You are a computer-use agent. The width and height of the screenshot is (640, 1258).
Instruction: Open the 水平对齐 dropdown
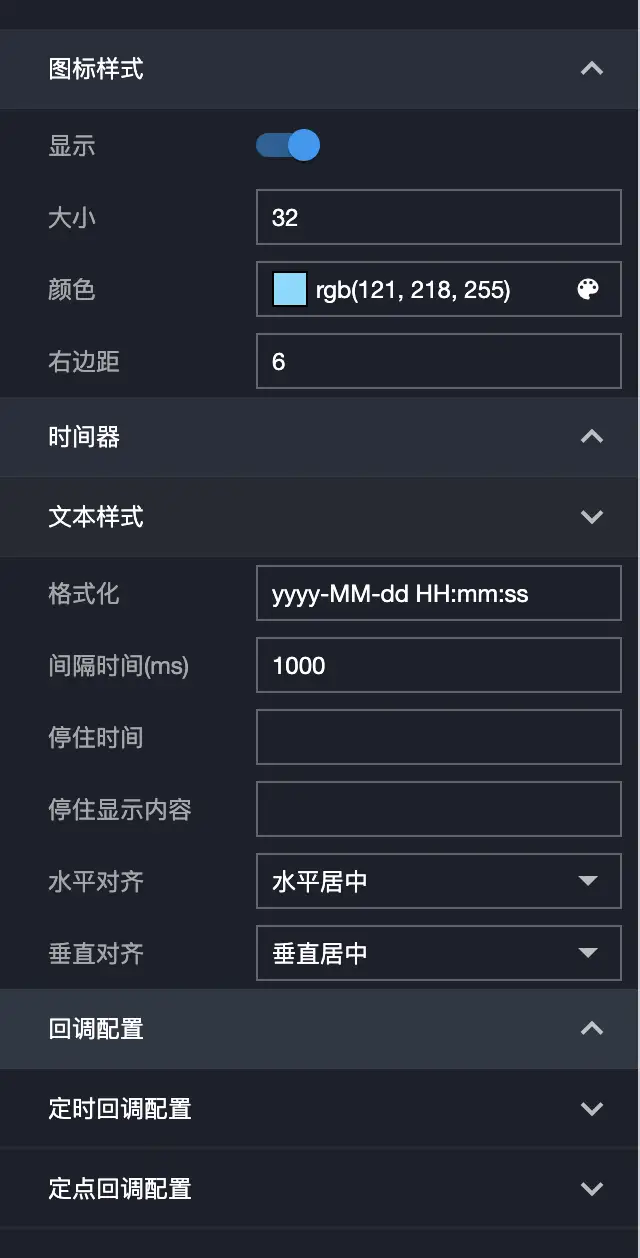[438, 881]
